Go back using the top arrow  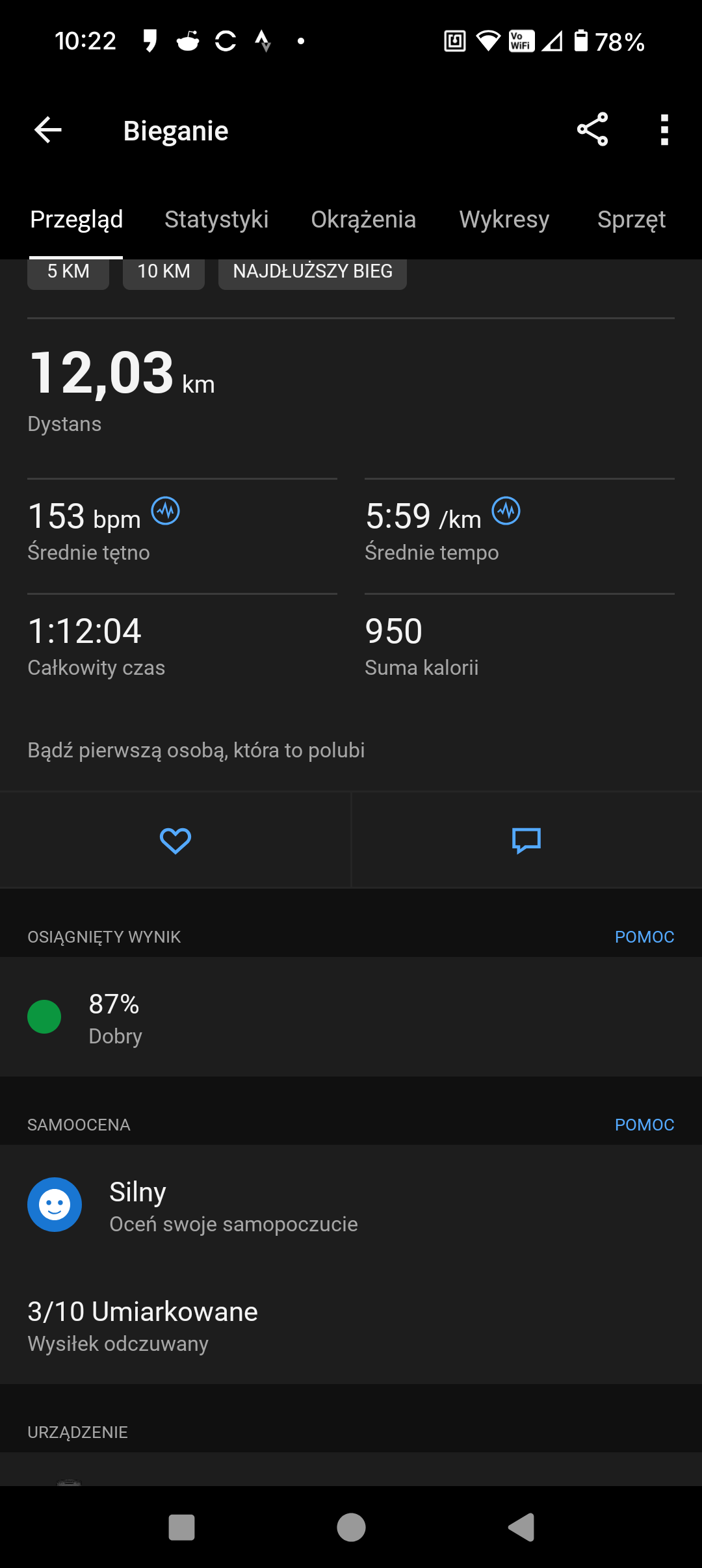point(48,130)
